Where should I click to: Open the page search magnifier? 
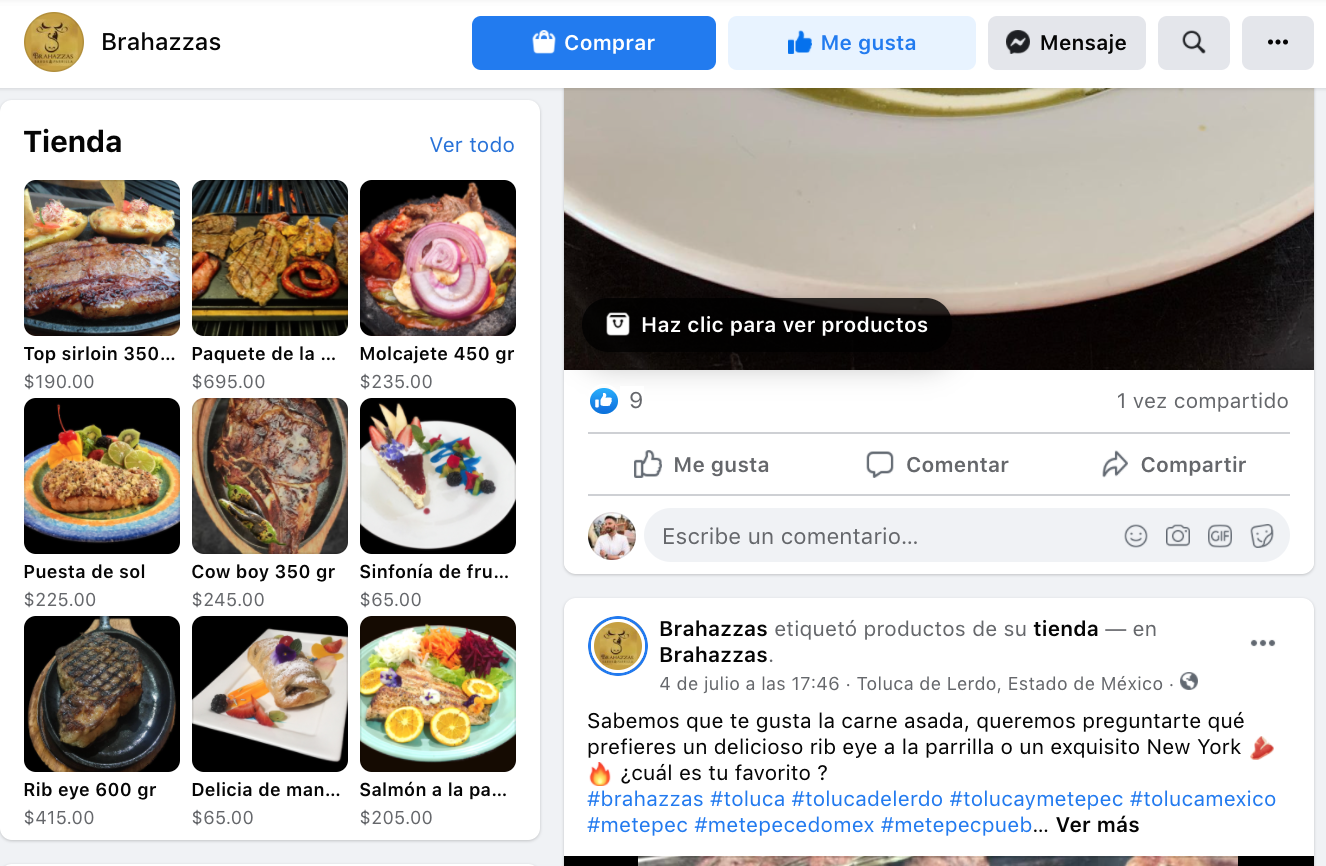point(1193,43)
